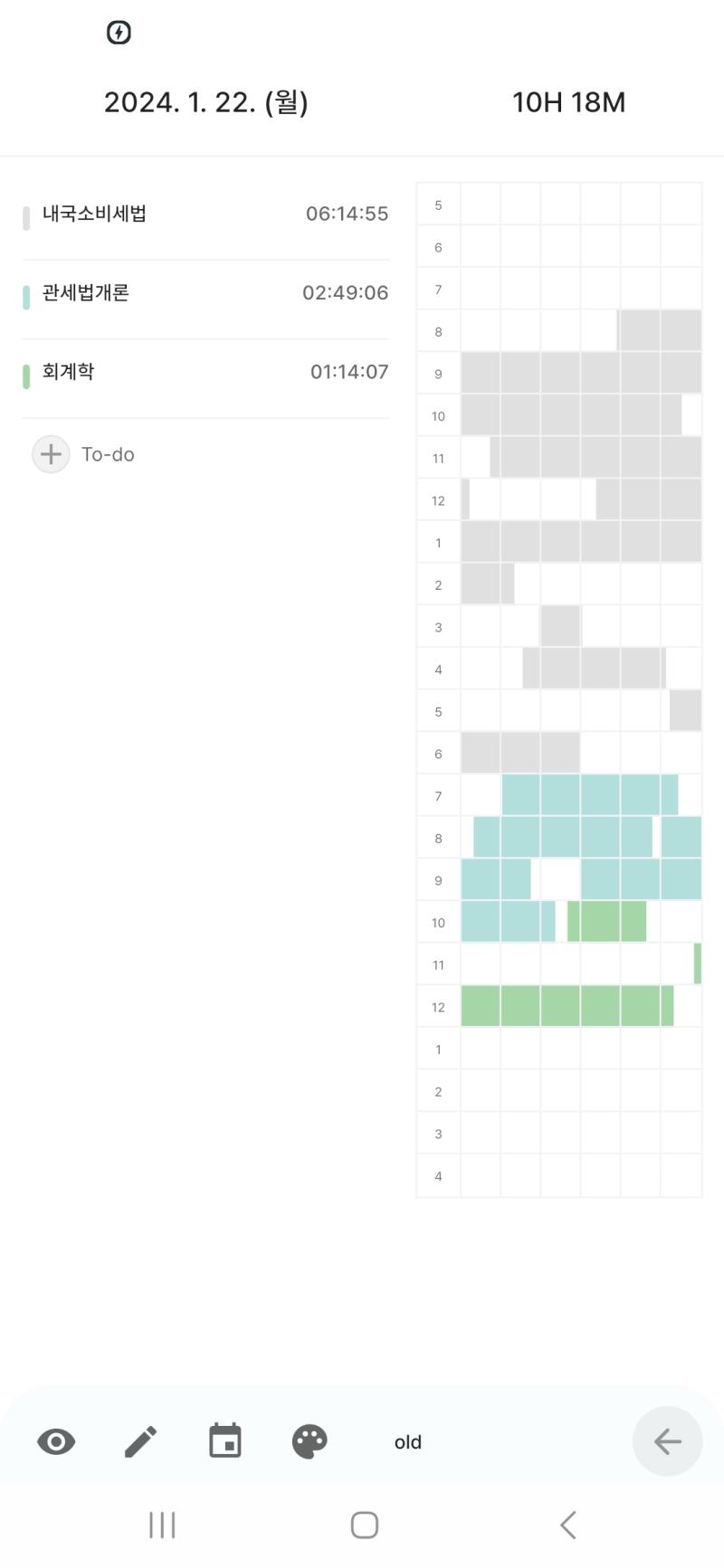Open the 관세법개론 subject row
Screen dimensions: 724x1568
pos(205,293)
